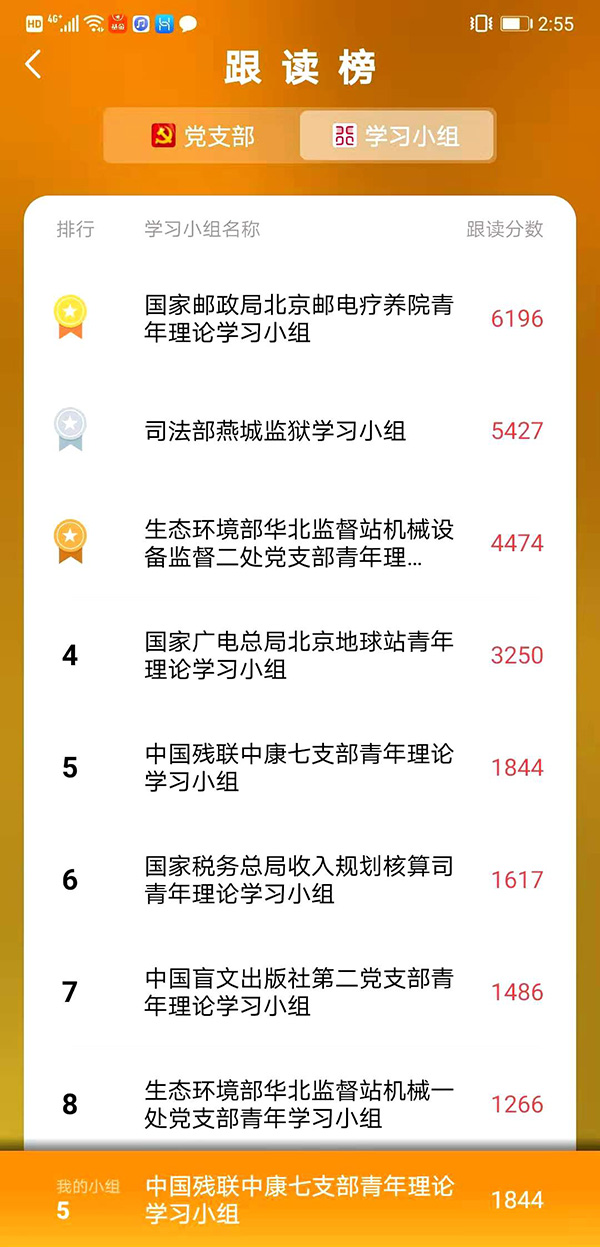This screenshot has height=1247, width=600.
Task: Tap the 我的小组 bottom banner
Action: tap(300, 1199)
